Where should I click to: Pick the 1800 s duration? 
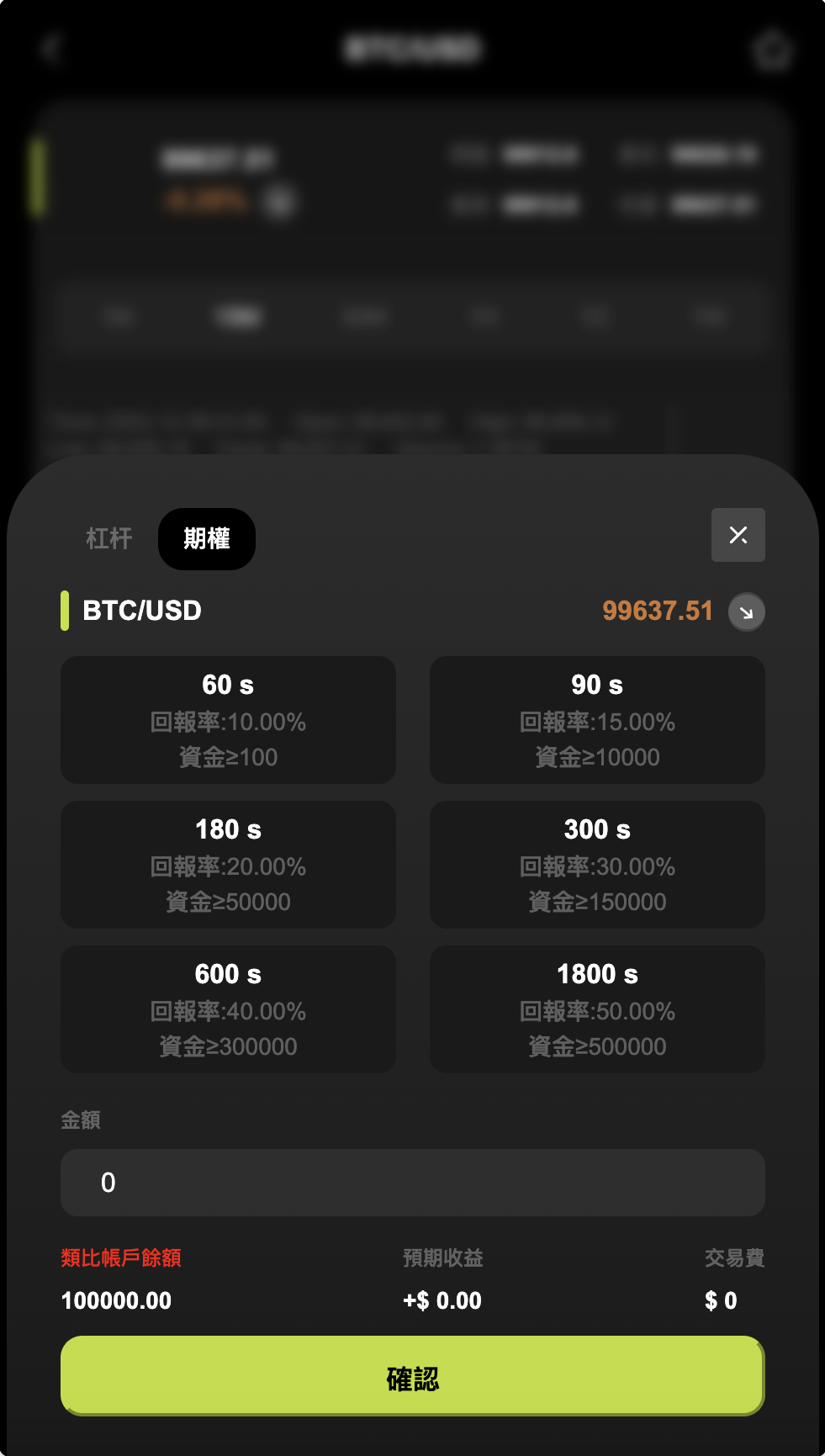click(597, 1009)
